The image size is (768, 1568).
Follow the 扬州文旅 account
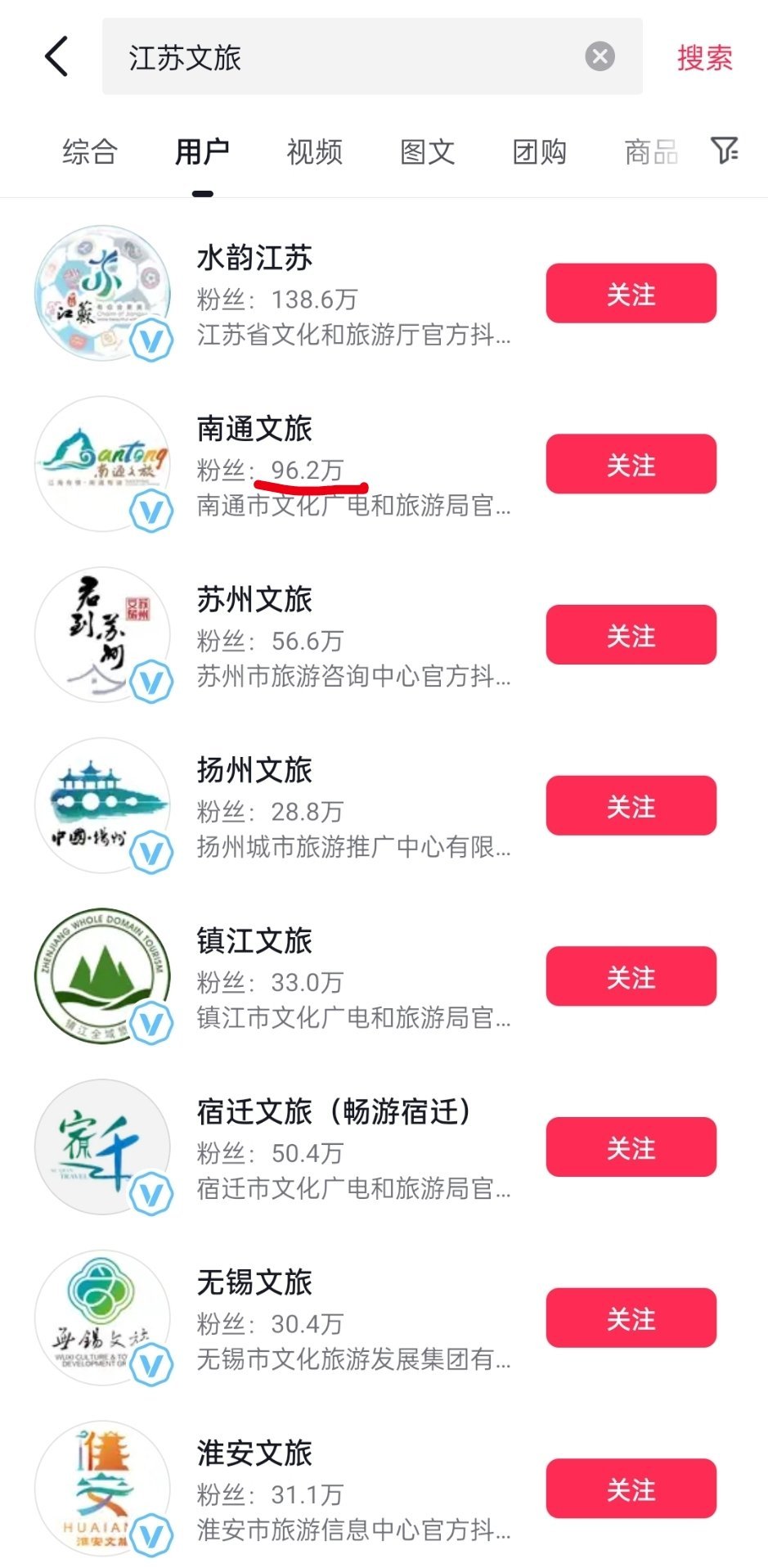(x=631, y=806)
